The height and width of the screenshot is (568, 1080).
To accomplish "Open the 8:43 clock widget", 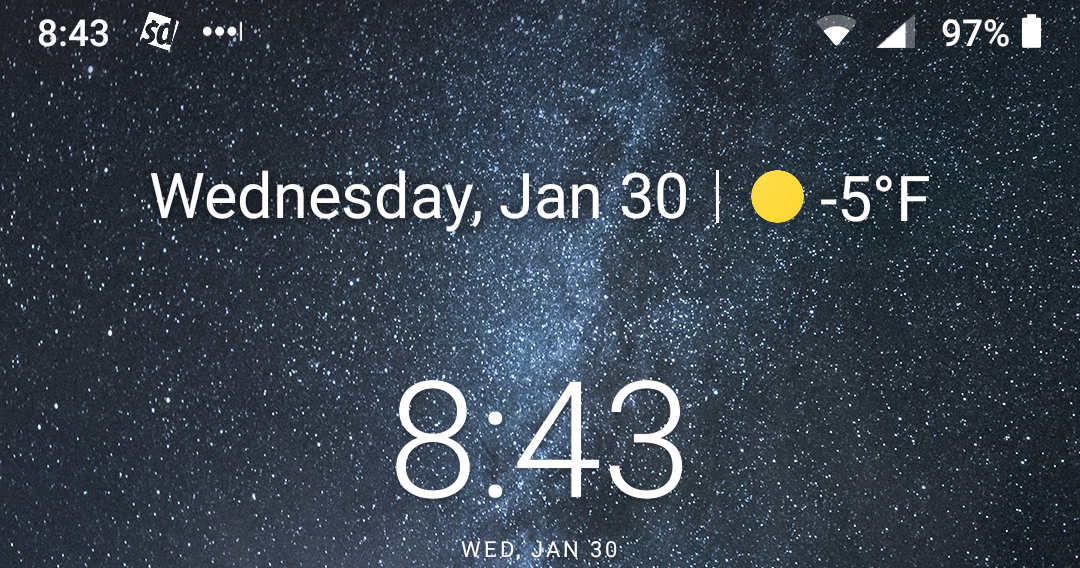I will coord(540,442).
